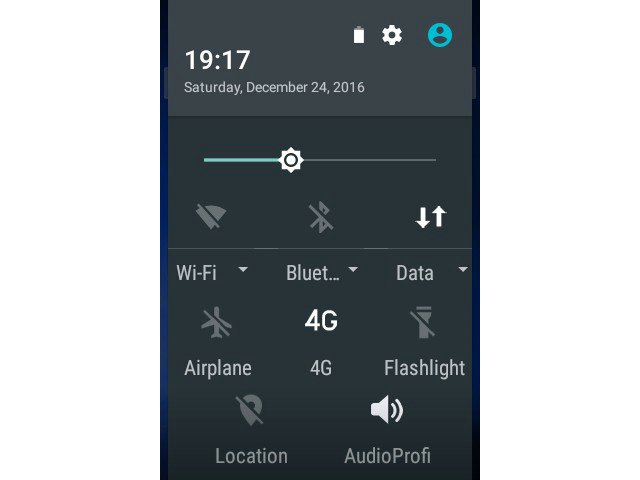Tap the brightness slider
This screenshot has width=640, height=480.
point(291,160)
